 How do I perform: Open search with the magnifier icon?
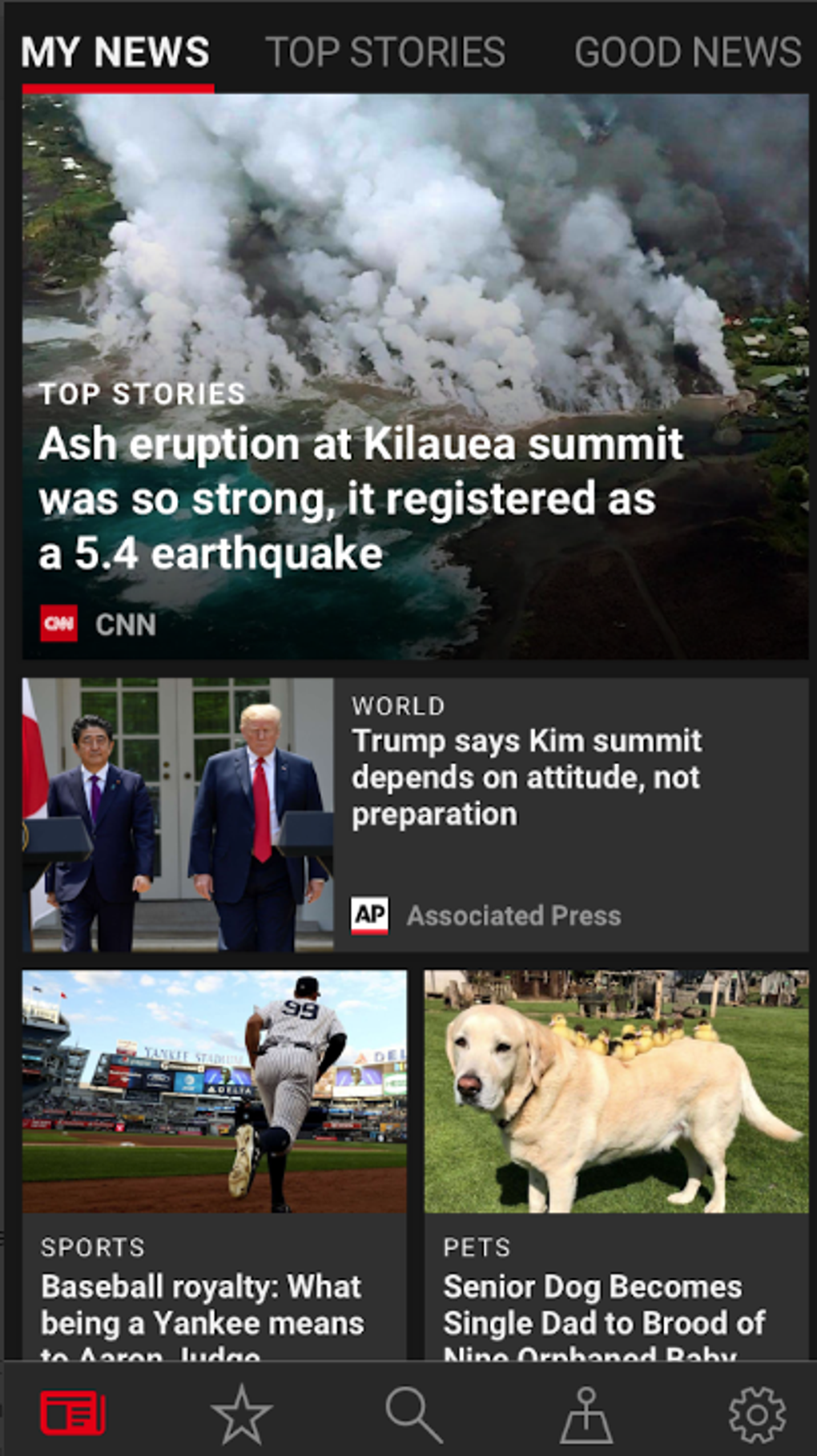tap(413, 1414)
